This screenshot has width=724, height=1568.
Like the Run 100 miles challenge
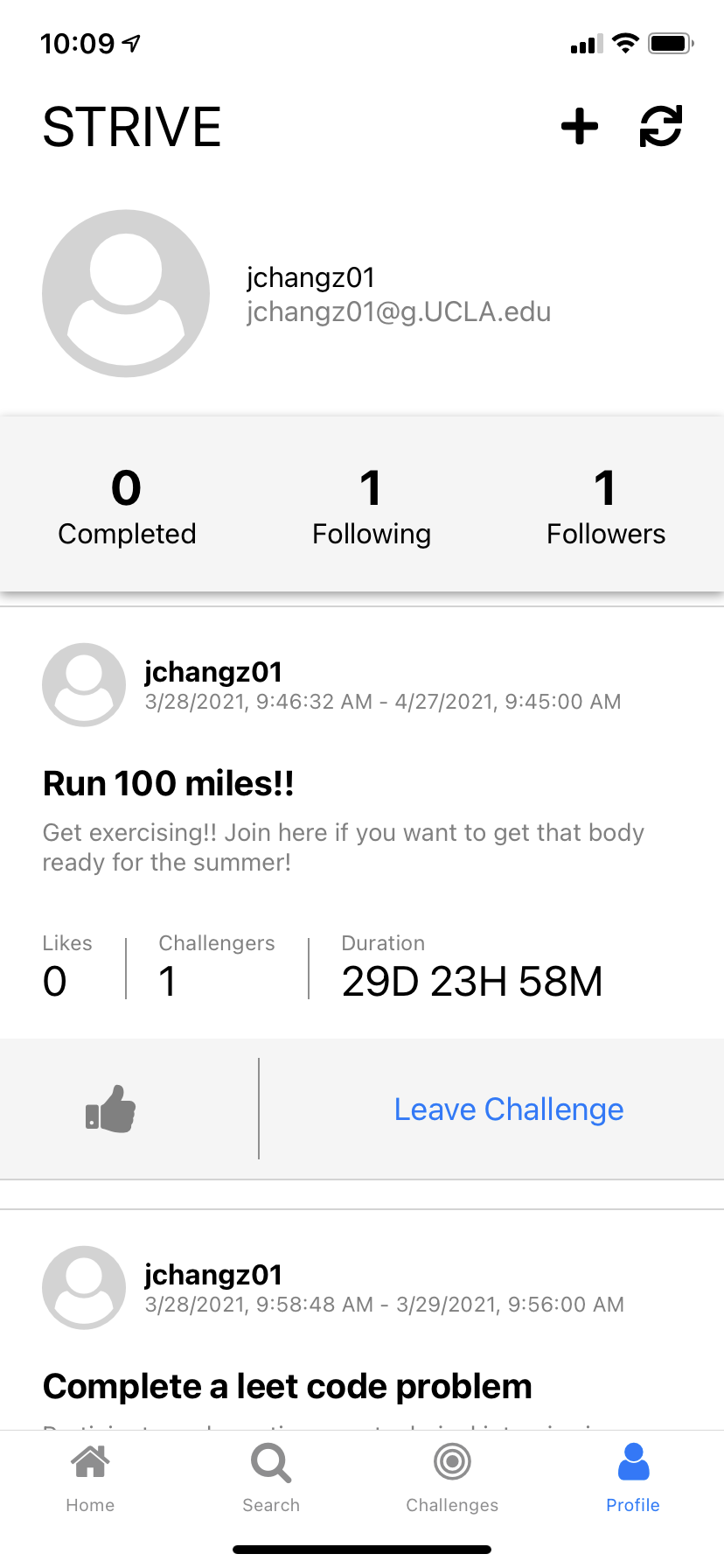click(x=111, y=1109)
